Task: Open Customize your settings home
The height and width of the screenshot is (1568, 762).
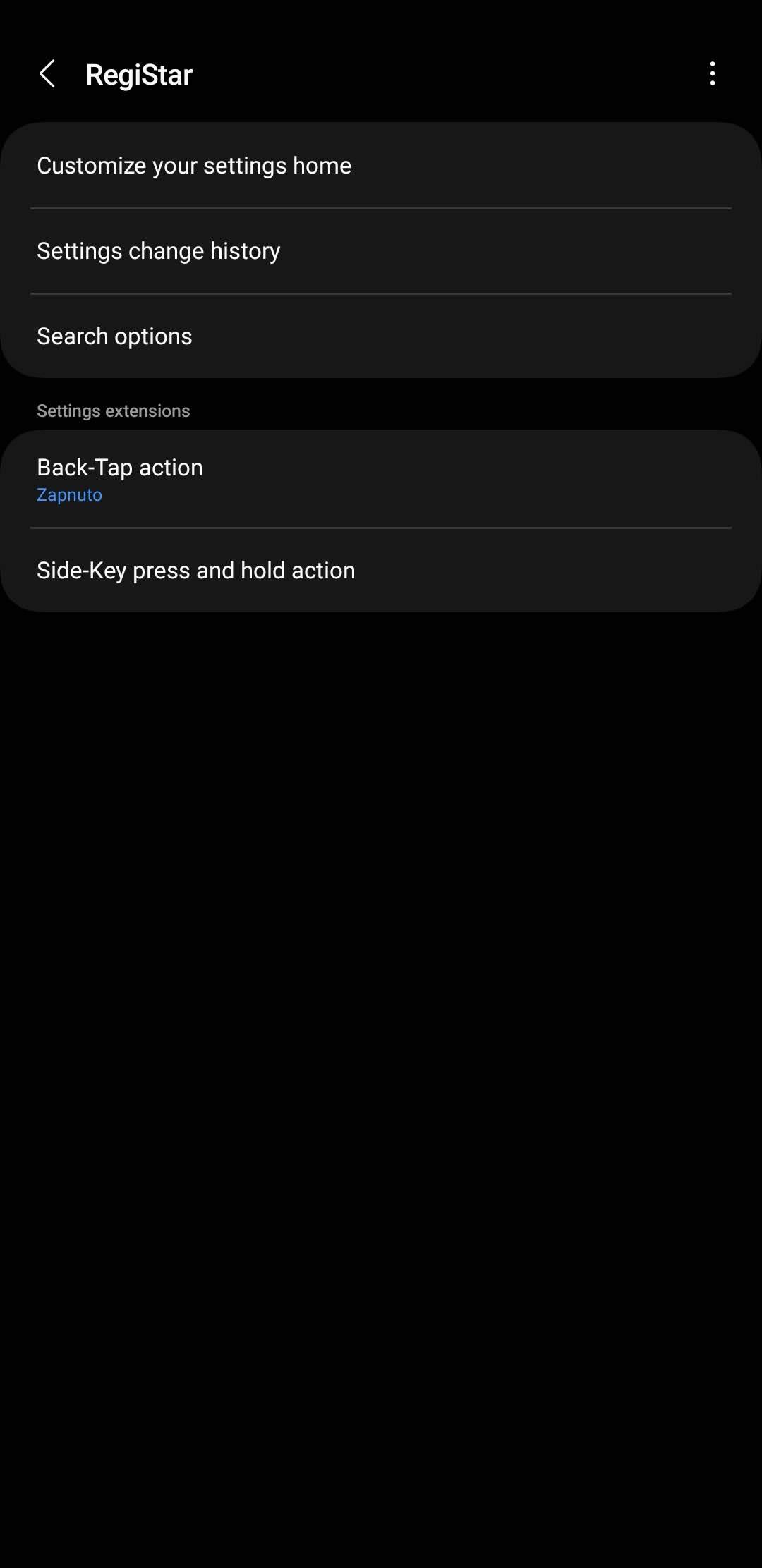Action: coord(381,166)
